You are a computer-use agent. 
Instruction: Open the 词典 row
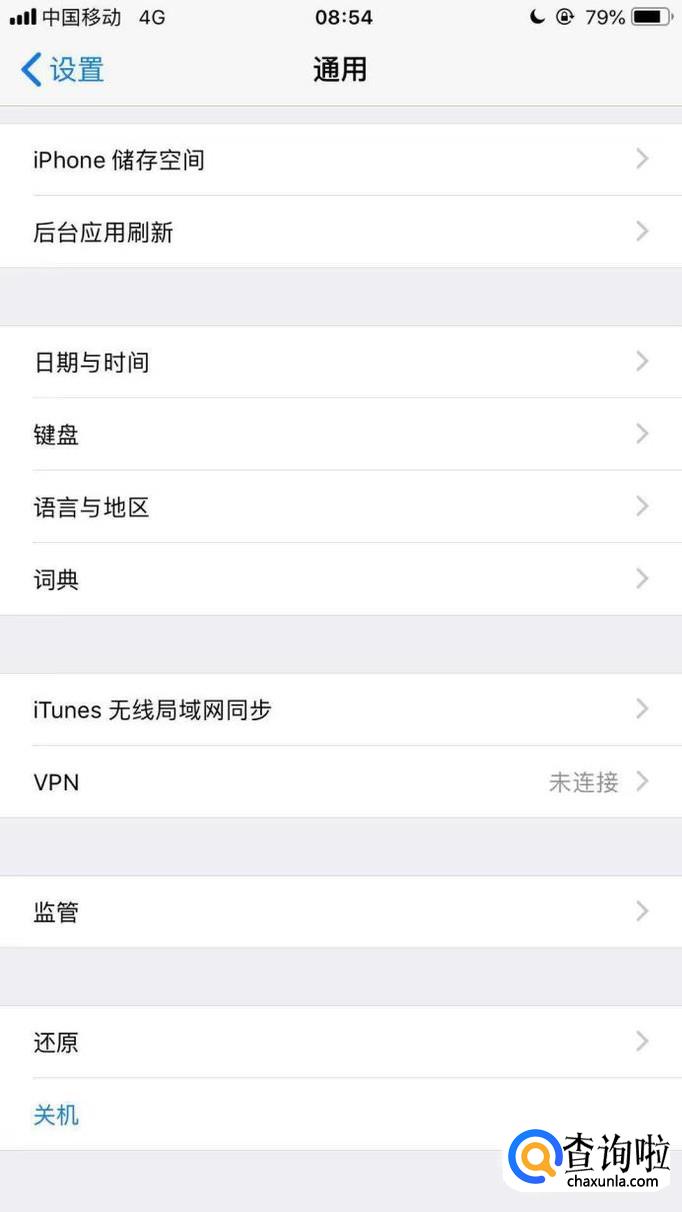(340, 579)
